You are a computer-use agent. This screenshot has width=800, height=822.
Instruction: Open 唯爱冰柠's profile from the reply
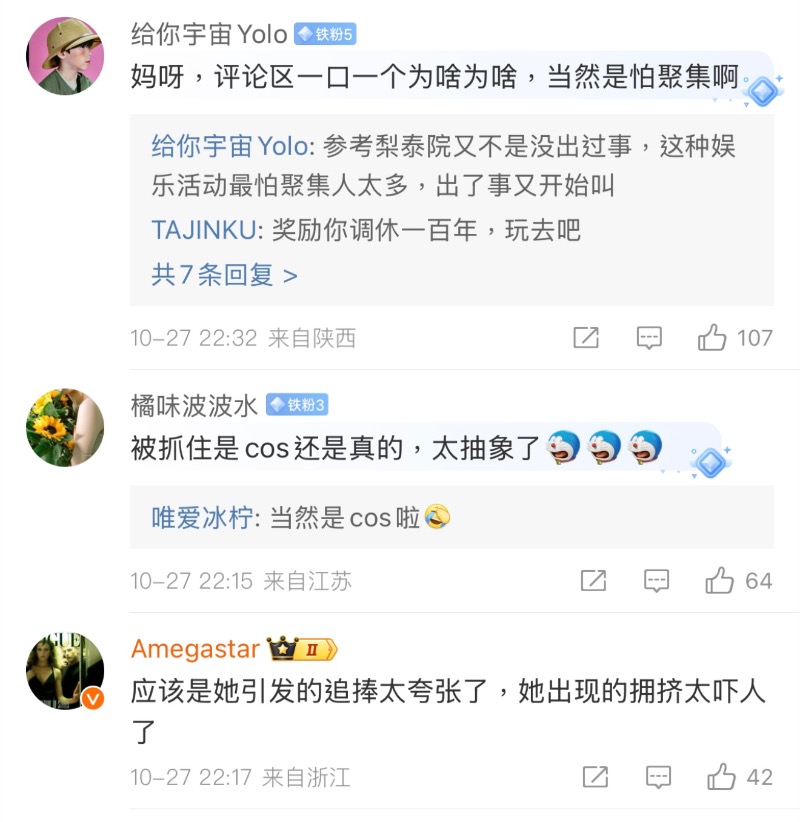pos(204,517)
